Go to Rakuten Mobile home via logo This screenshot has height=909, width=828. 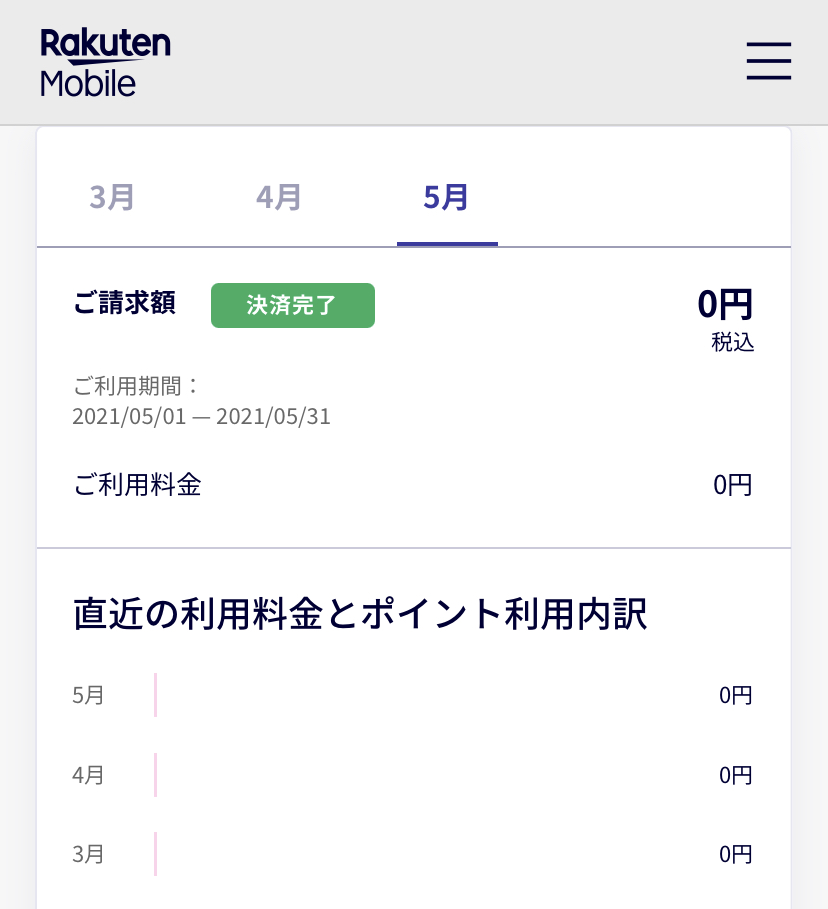point(105,62)
